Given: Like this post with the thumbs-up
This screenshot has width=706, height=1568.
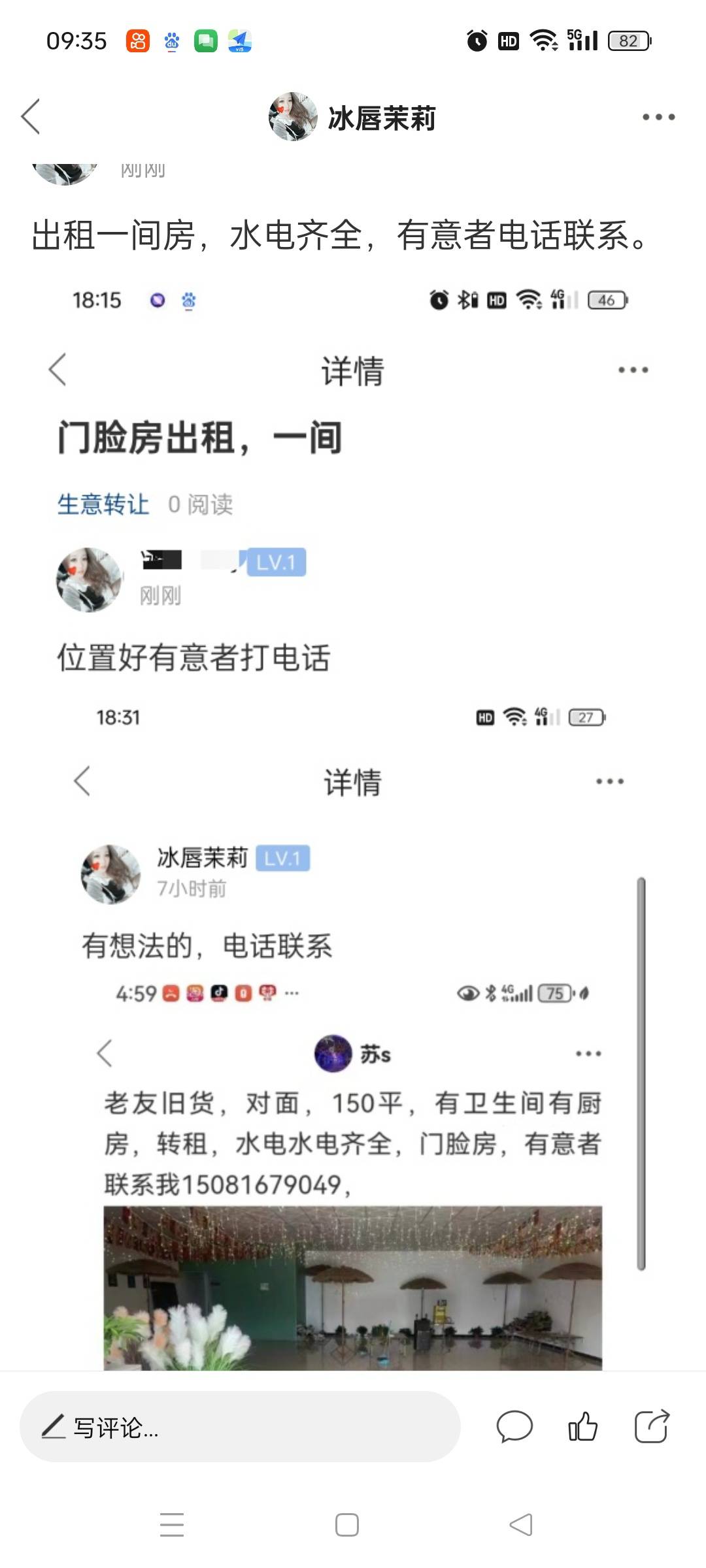Looking at the screenshot, I should click(x=582, y=1427).
